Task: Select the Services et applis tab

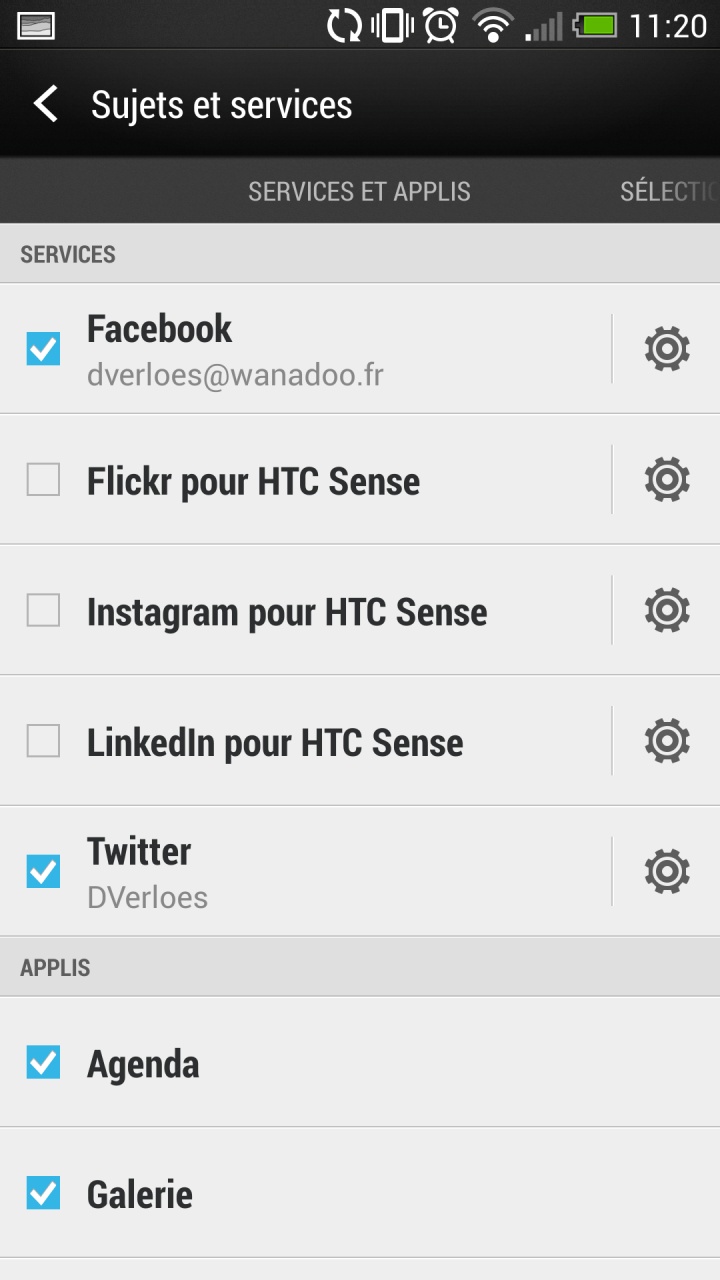Action: (359, 191)
